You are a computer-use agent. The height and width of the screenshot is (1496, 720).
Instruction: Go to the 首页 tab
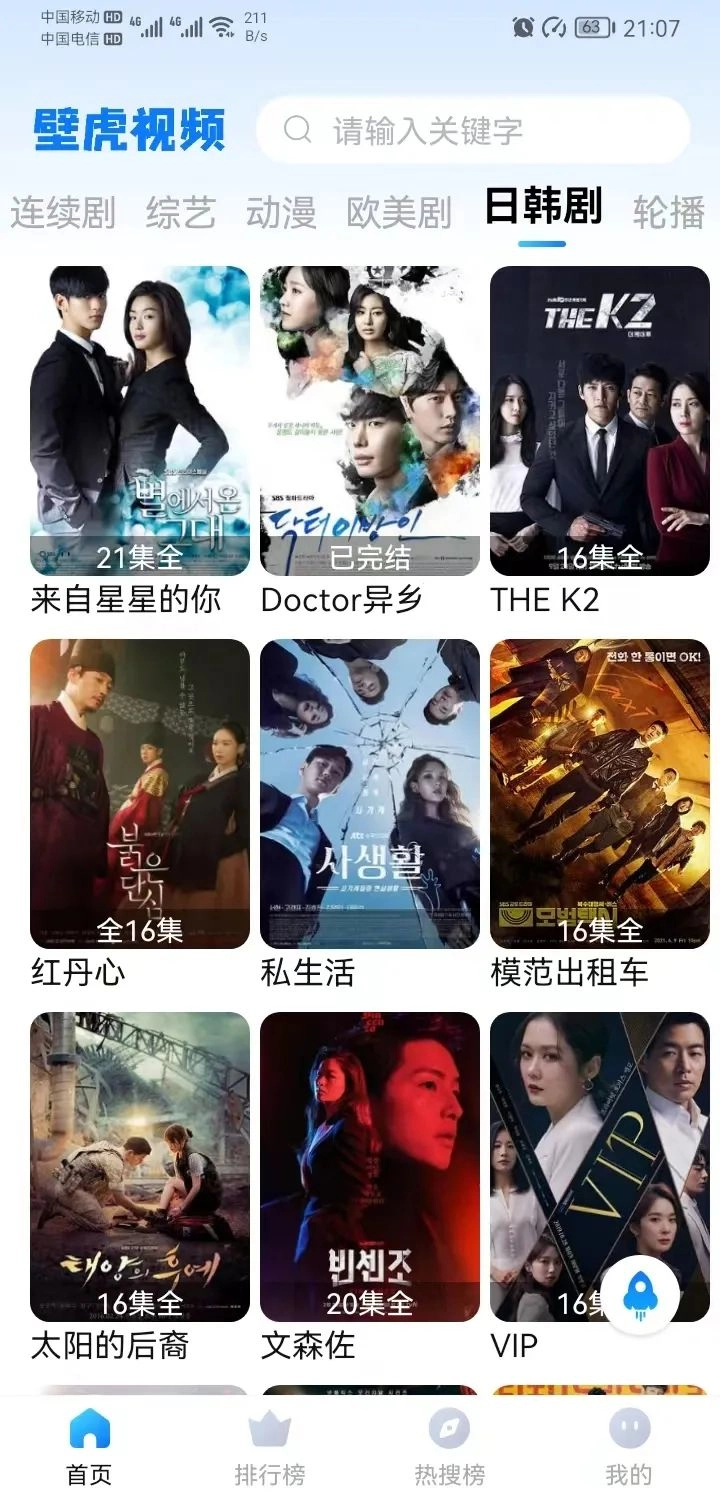coord(90,1445)
